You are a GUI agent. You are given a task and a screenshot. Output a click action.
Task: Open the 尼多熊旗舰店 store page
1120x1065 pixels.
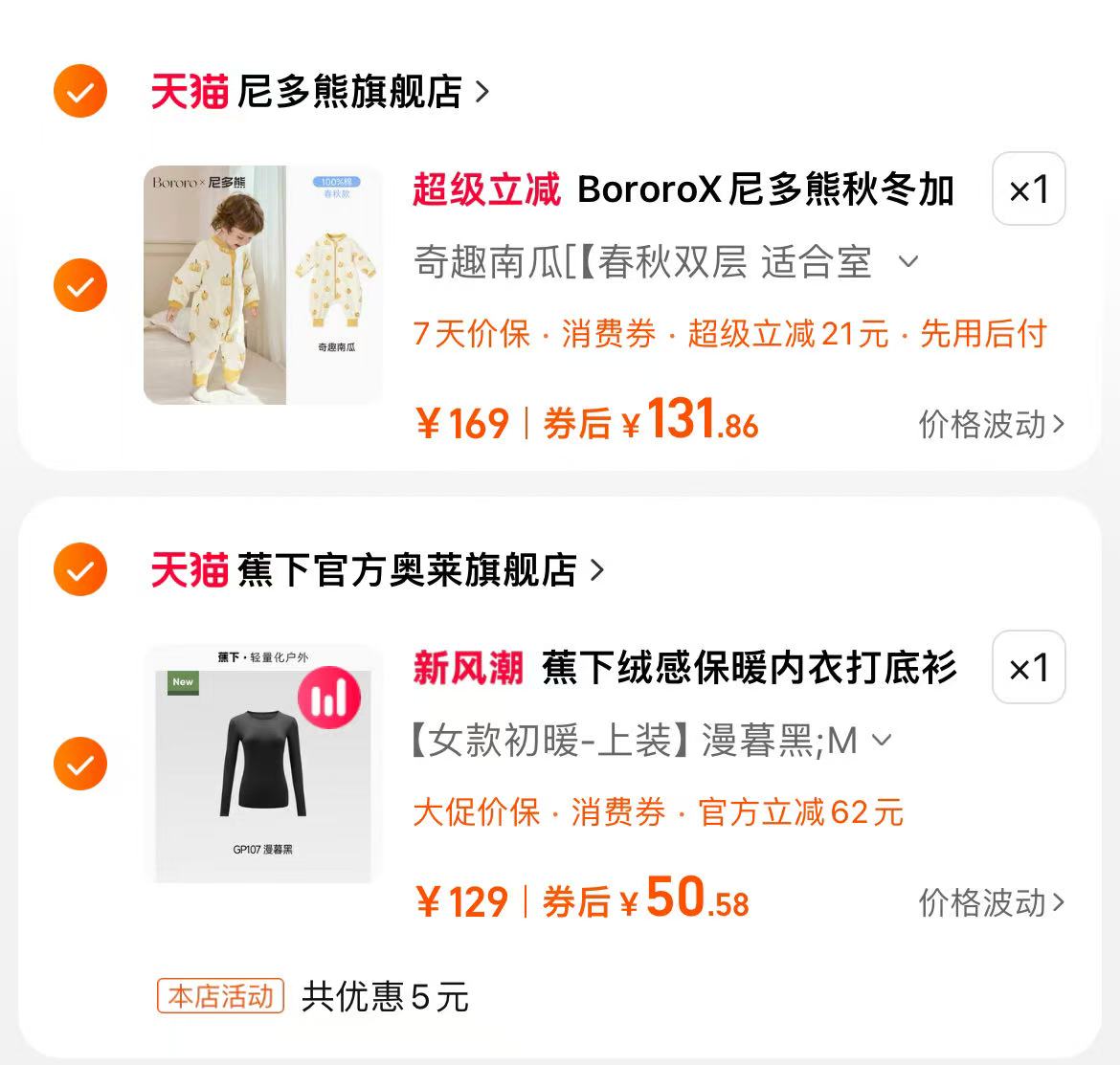tap(350, 92)
